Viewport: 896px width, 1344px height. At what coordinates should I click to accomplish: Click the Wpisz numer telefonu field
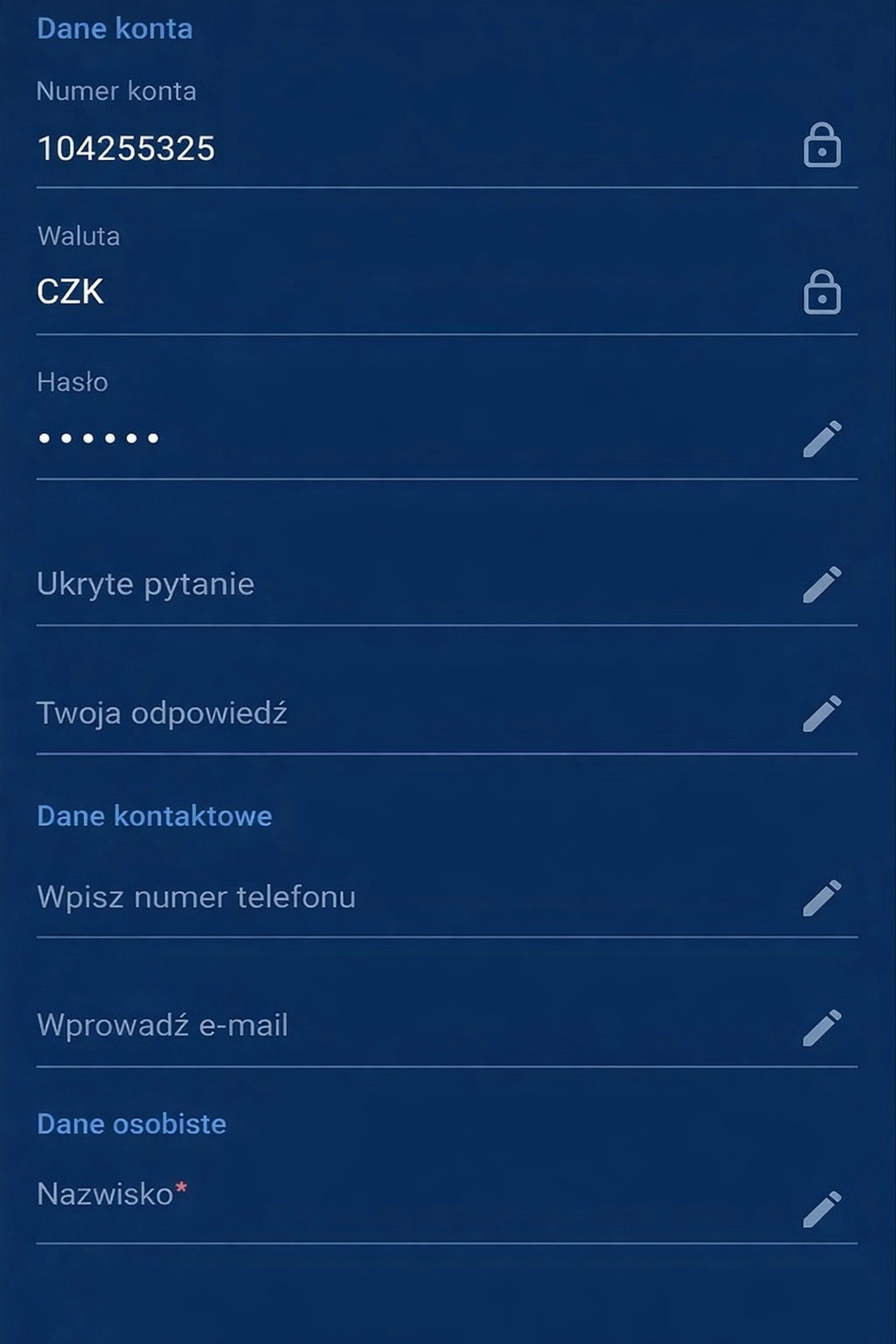(196, 897)
